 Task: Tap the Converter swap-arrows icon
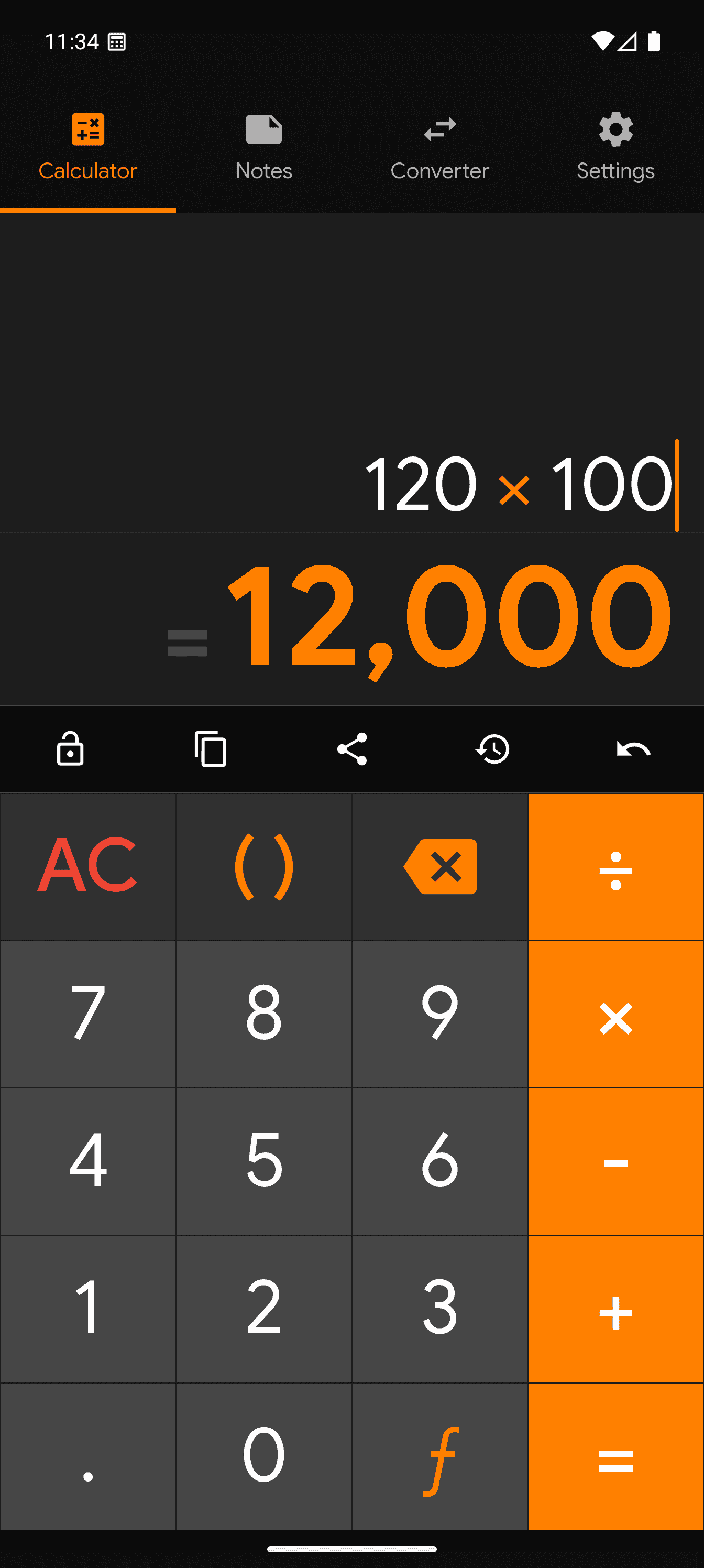pyautogui.click(x=439, y=128)
